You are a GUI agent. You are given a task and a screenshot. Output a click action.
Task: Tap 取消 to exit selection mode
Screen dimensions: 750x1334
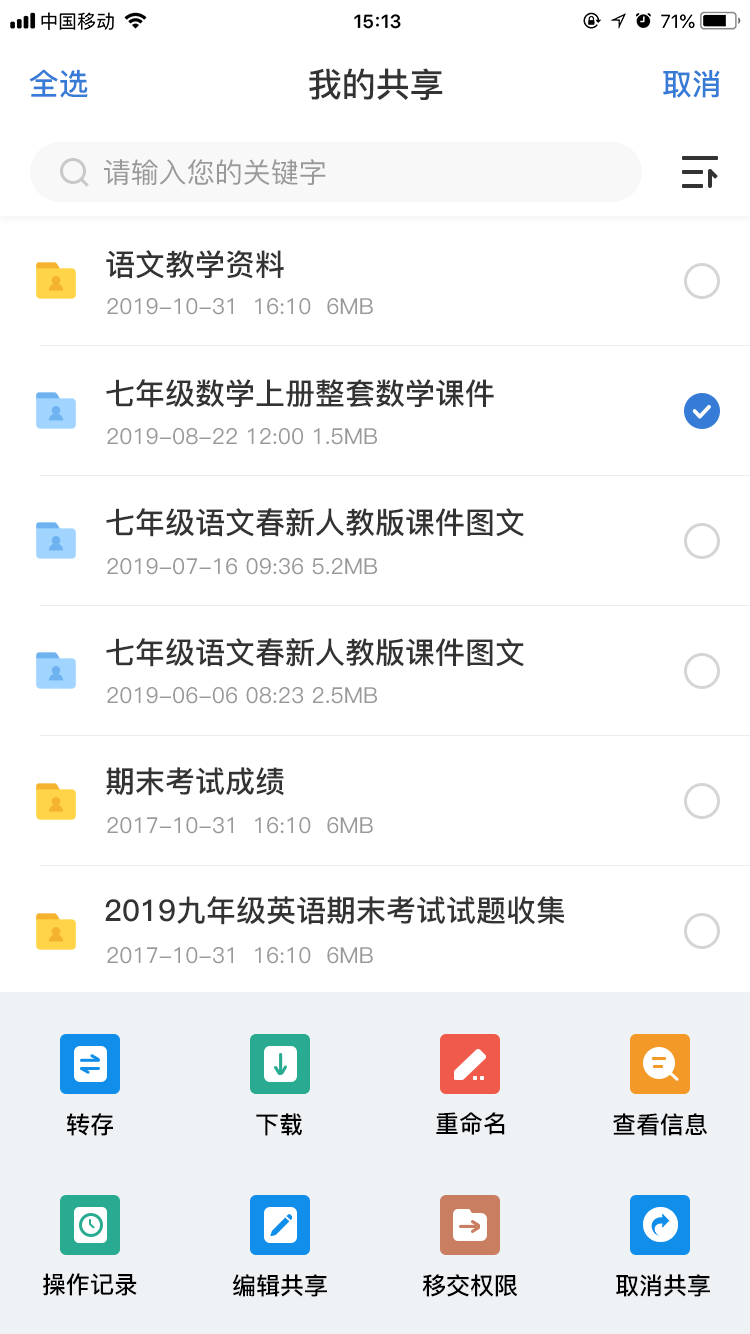691,85
